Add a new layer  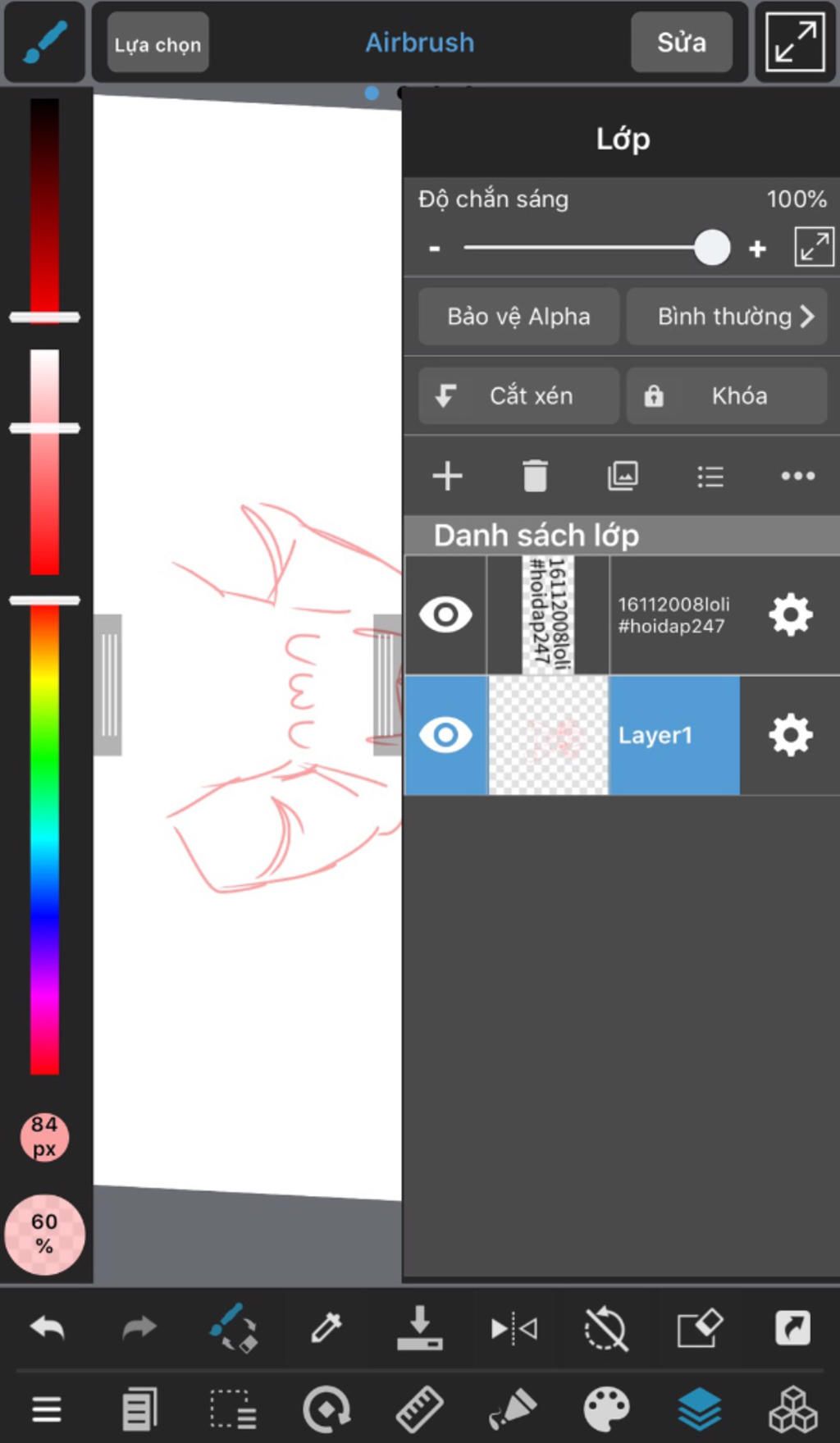[447, 476]
